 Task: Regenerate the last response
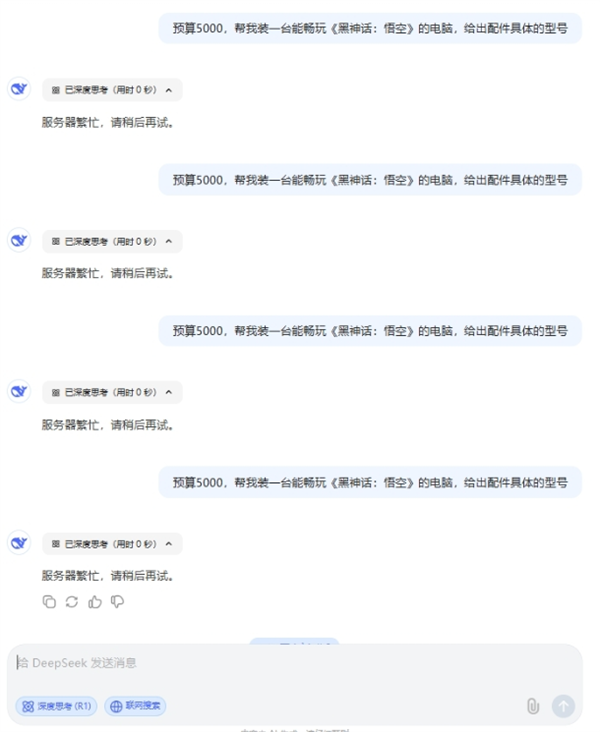pyautogui.click(x=72, y=602)
